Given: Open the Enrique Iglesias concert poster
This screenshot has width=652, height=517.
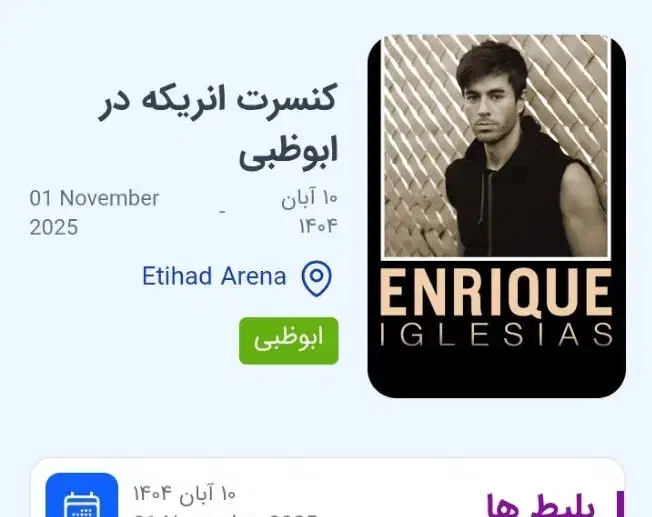Looking at the screenshot, I should click(x=496, y=216).
